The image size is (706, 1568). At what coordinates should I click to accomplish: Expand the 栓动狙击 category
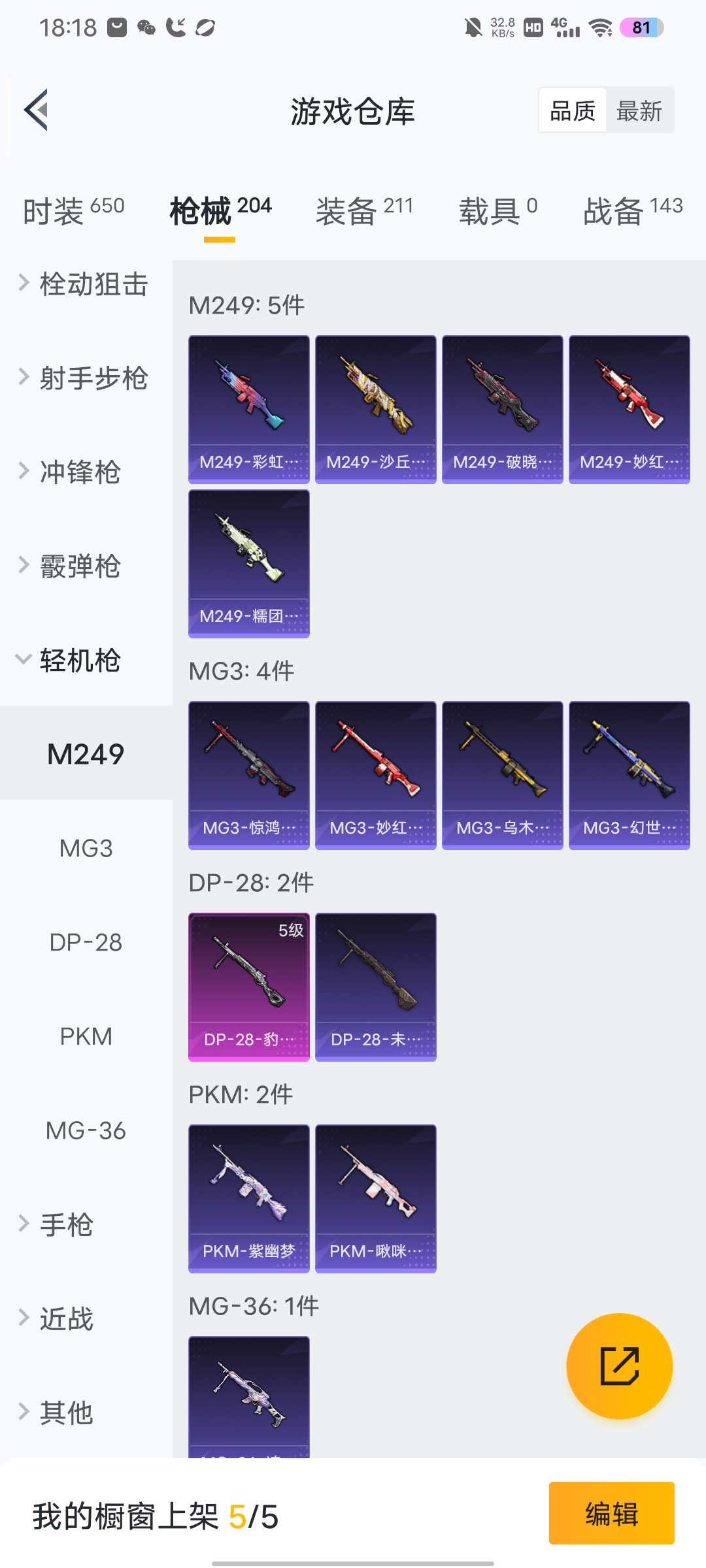click(x=85, y=284)
